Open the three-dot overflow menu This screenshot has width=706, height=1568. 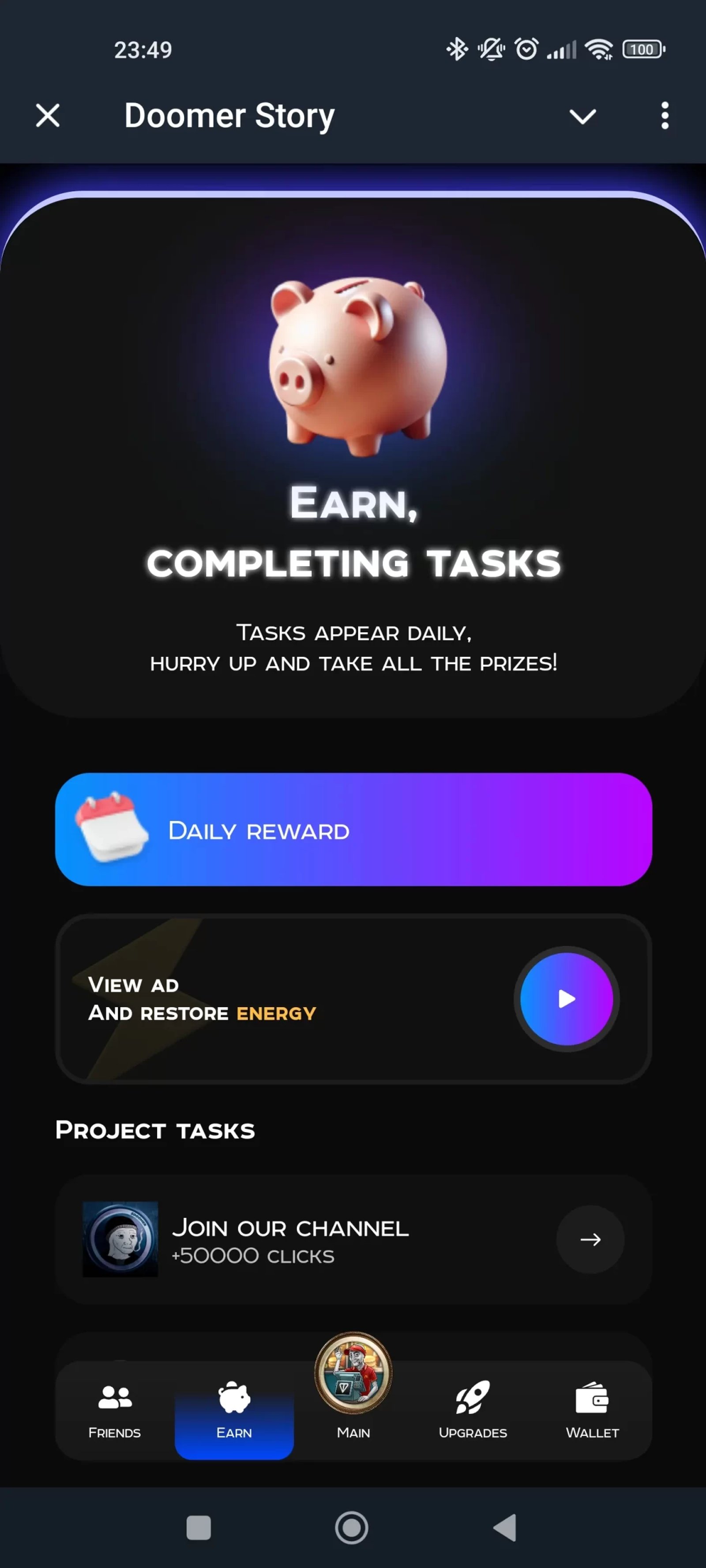(665, 116)
